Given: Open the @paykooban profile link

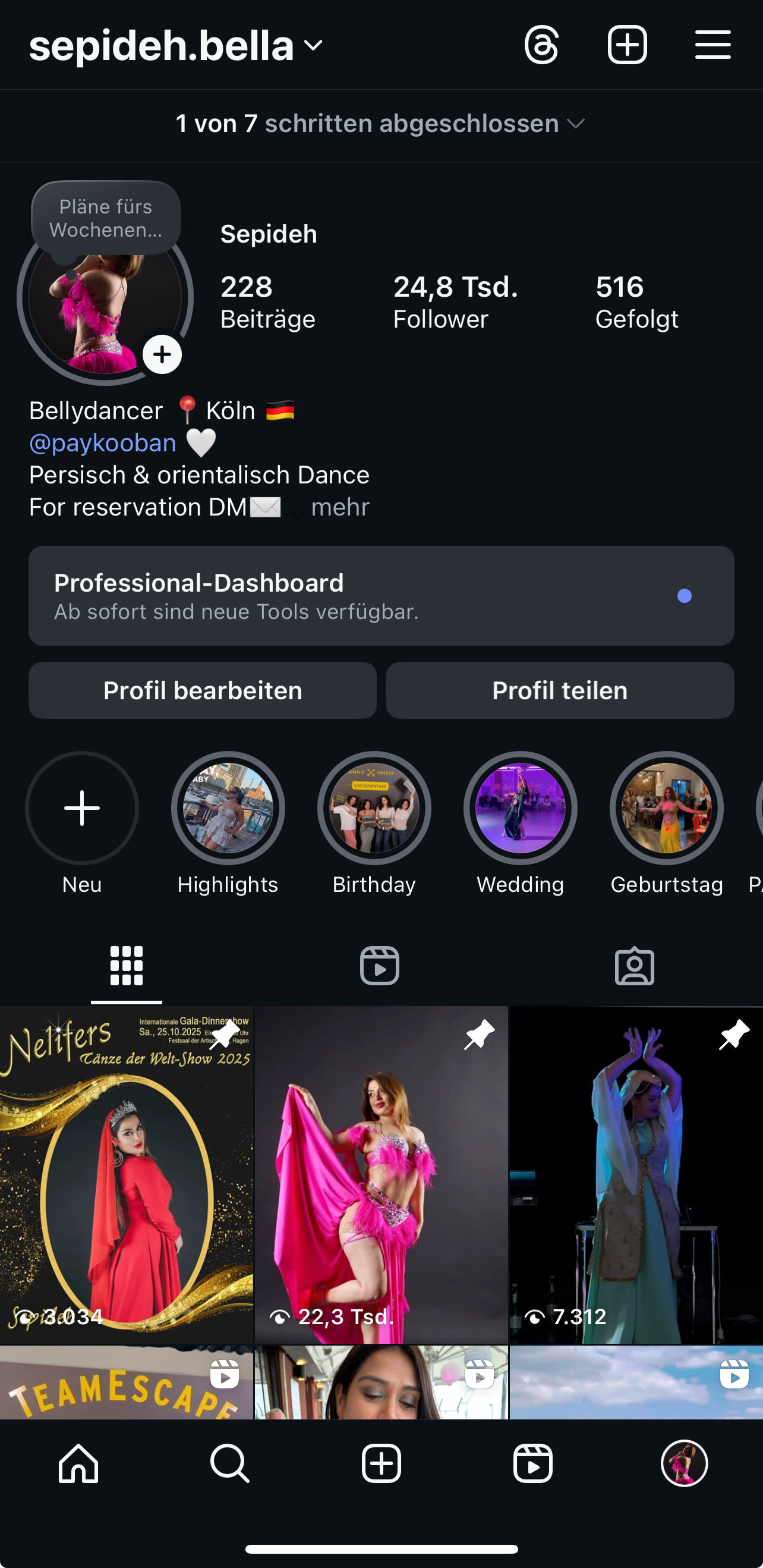Looking at the screenshot, I should tap(103, 443).
